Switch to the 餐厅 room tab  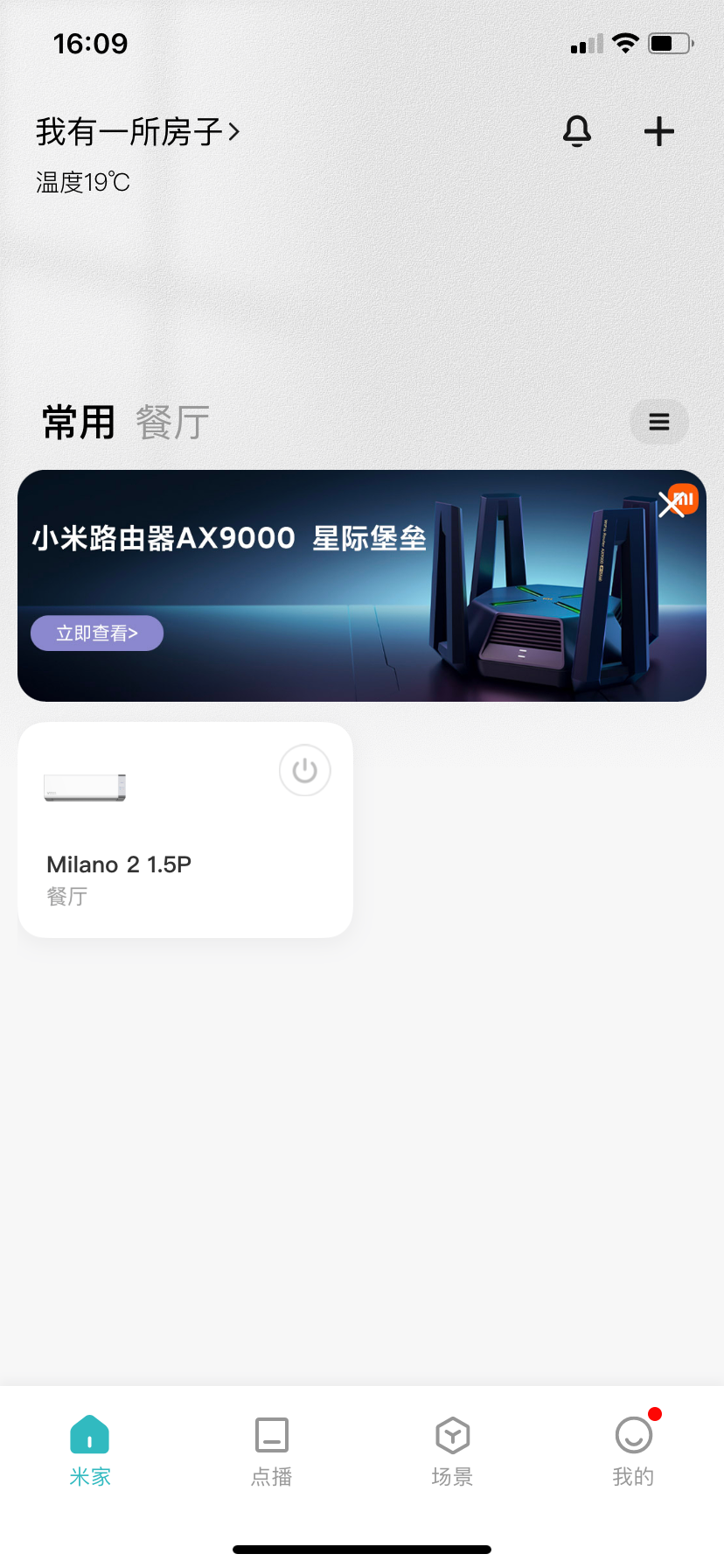172,423
